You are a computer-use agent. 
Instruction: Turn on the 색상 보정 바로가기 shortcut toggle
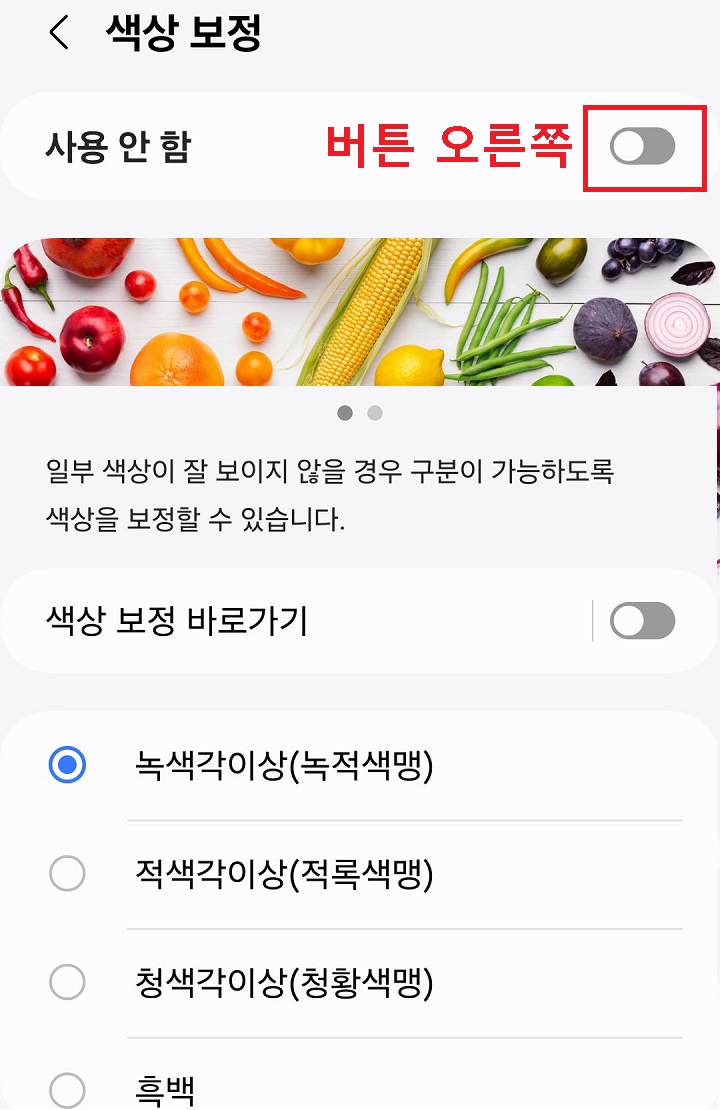click(x=642, y=621)
